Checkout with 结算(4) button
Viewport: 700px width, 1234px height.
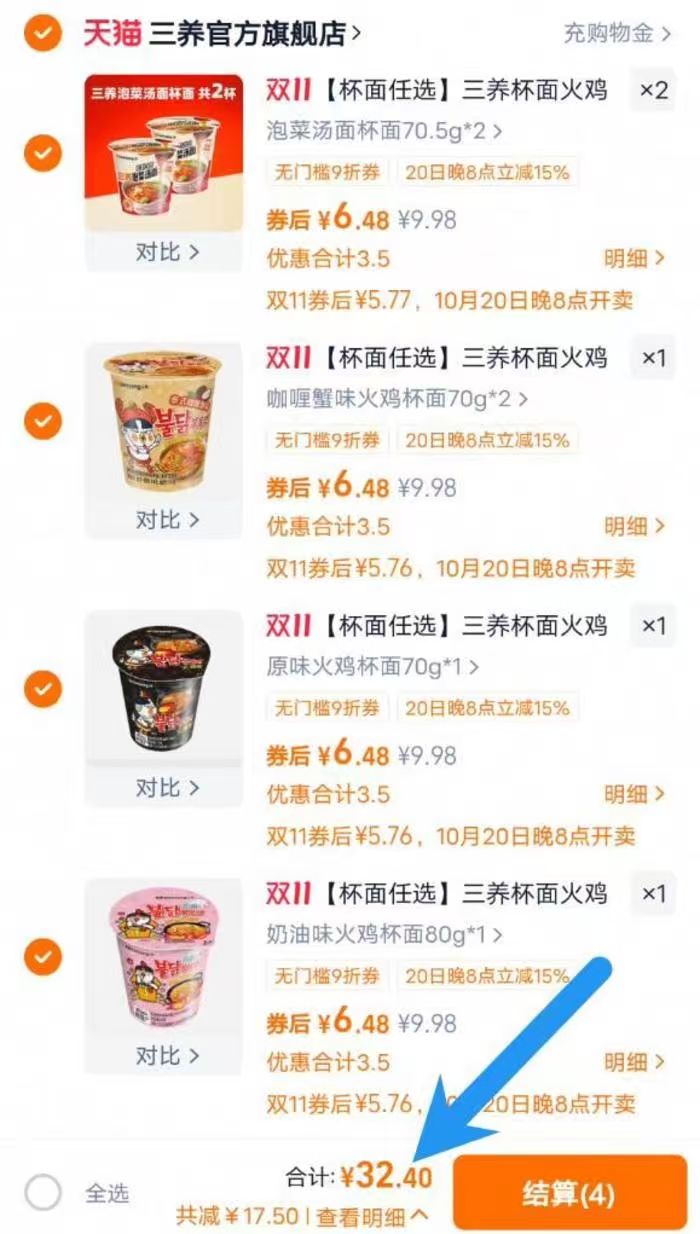tap(569, 1193)
